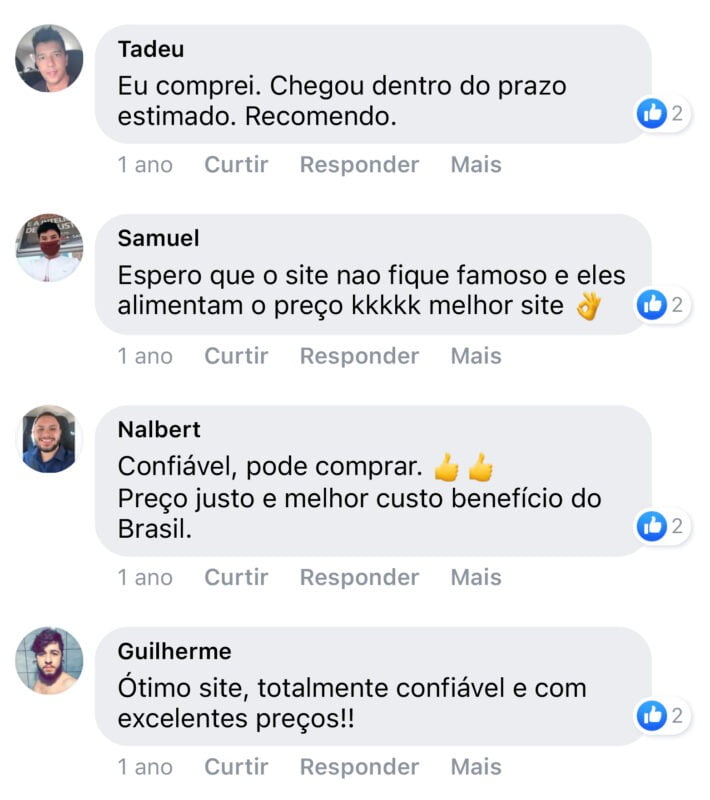View reactions on Guilherme's comment
Image resolution: width=710 pixels, height=800 pixels.
664,716
